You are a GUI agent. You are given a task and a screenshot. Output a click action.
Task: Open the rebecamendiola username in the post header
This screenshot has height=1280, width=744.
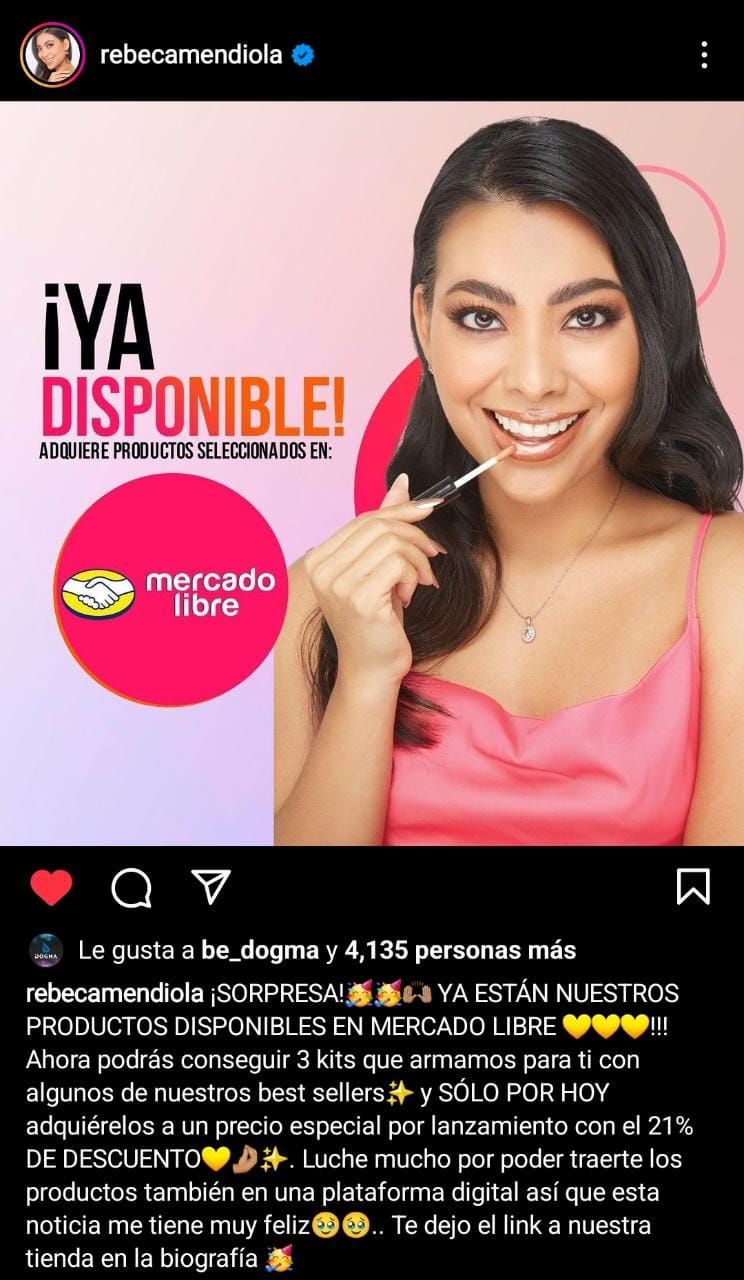[x=191, y=55]
